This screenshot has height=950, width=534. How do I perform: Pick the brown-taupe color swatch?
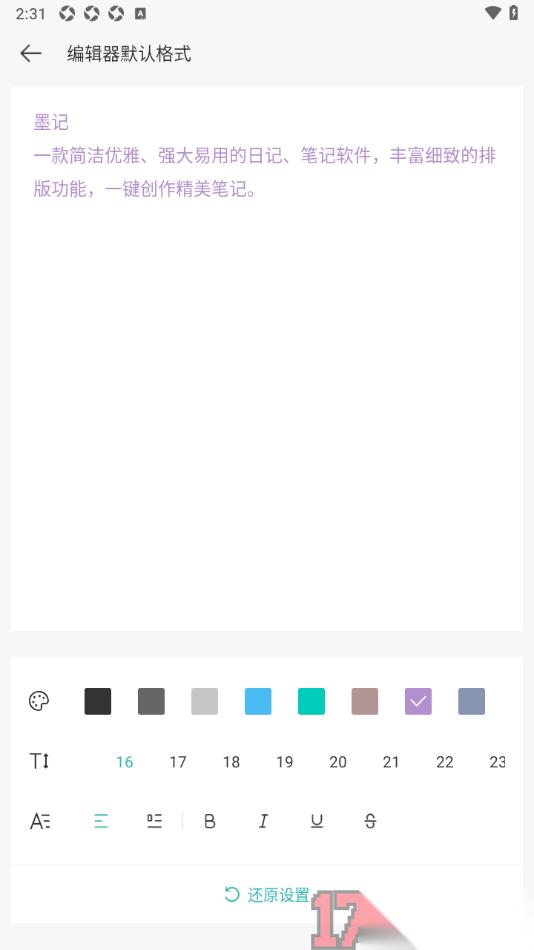click(x=364, y=702)
